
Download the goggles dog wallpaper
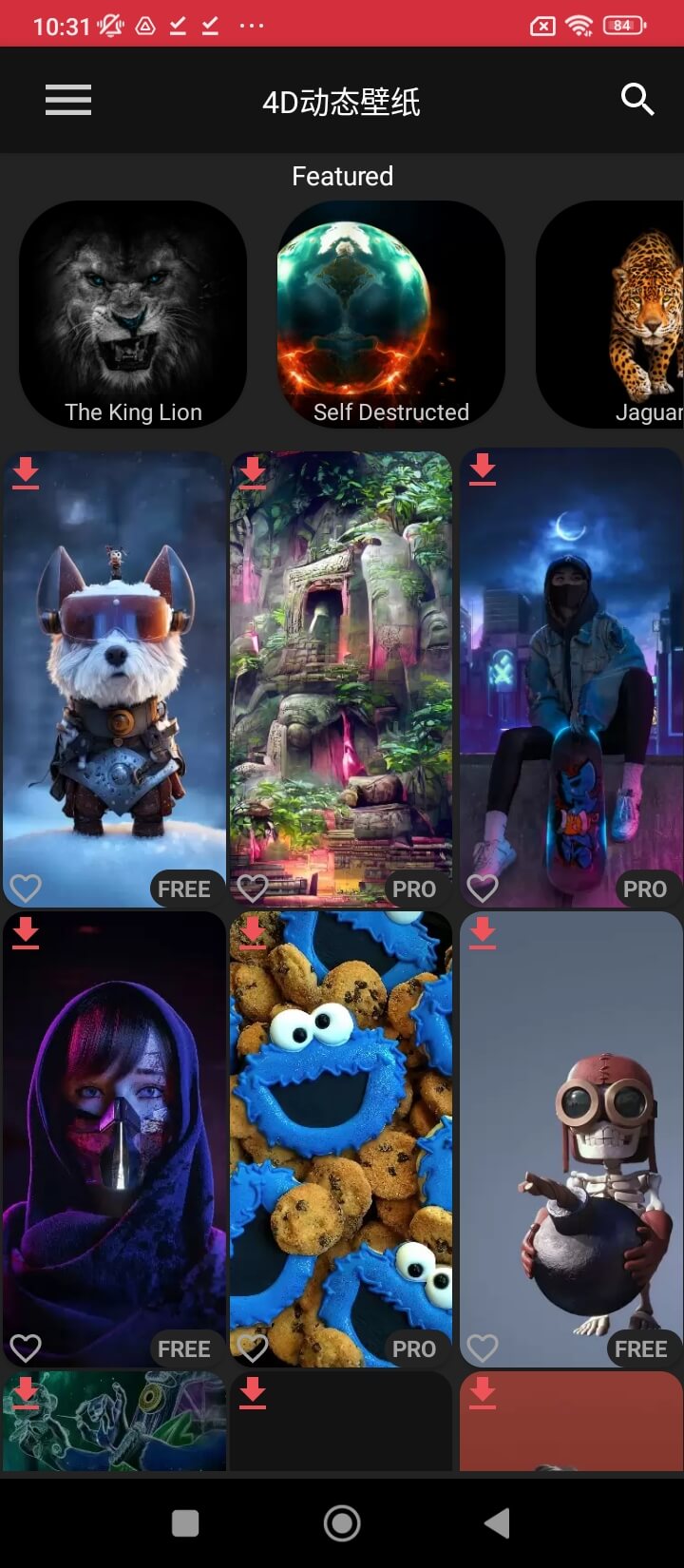[x=26, y=471]
